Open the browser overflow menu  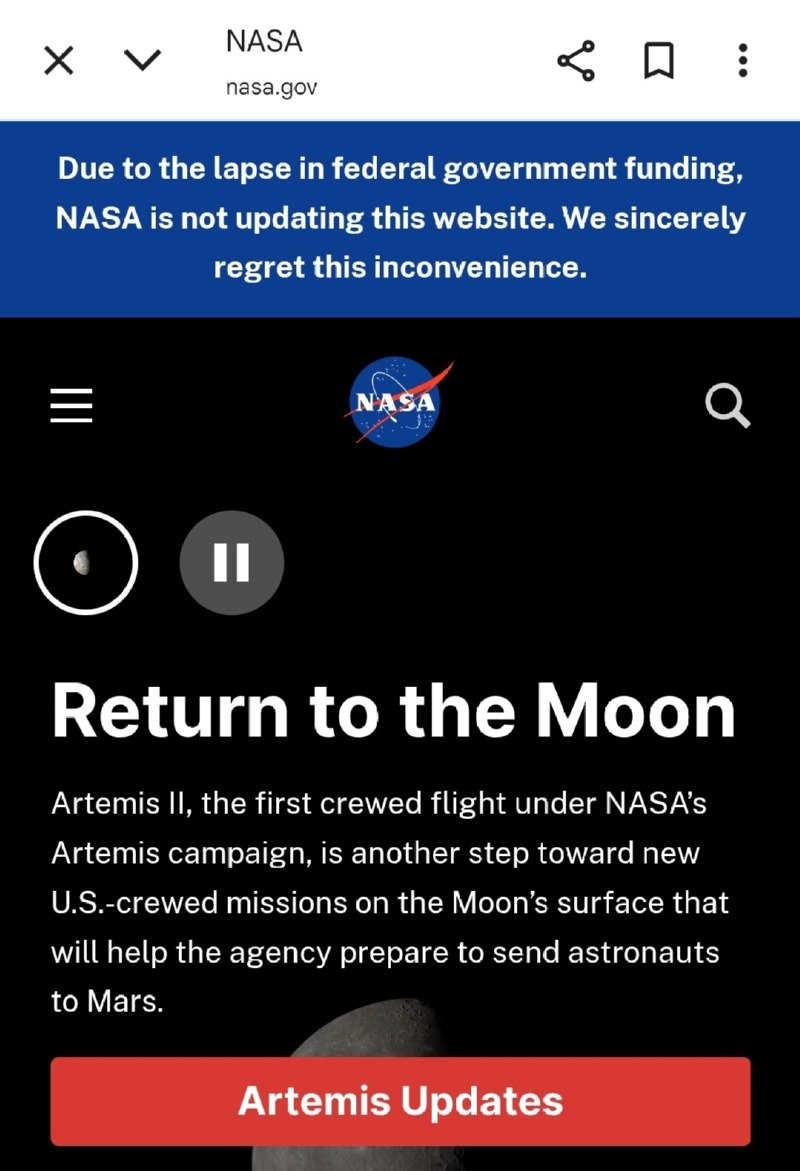click(x=742, y=62)
